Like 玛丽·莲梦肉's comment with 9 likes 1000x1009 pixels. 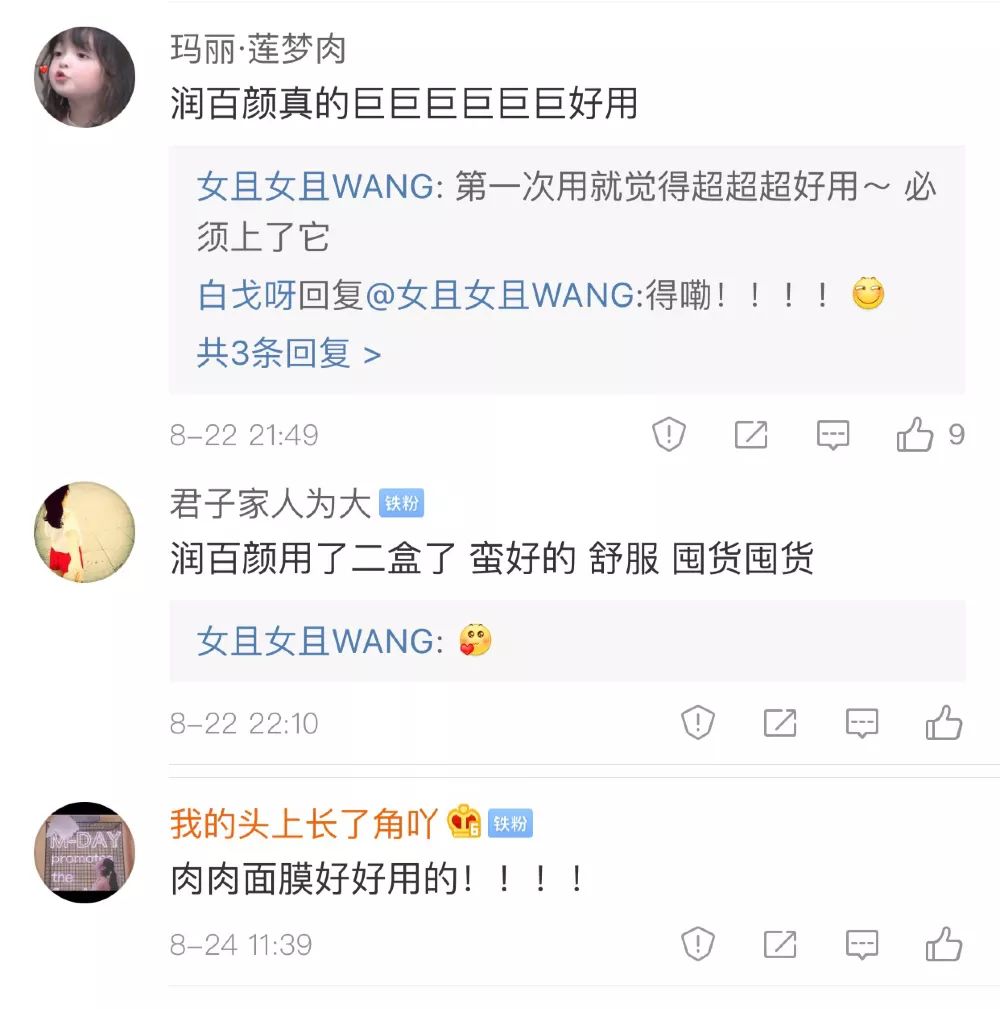point(915,435)
